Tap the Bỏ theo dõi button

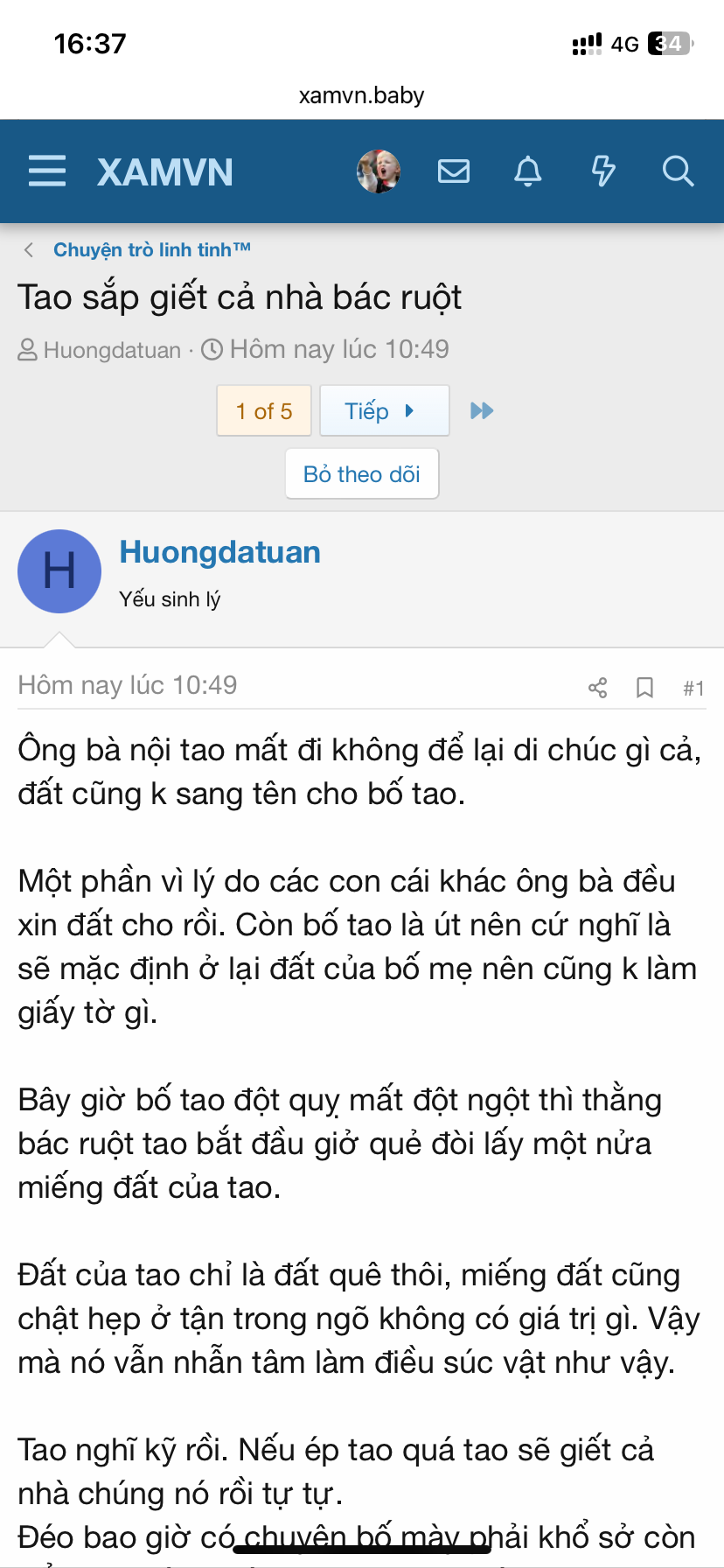[x=362, y=474]
